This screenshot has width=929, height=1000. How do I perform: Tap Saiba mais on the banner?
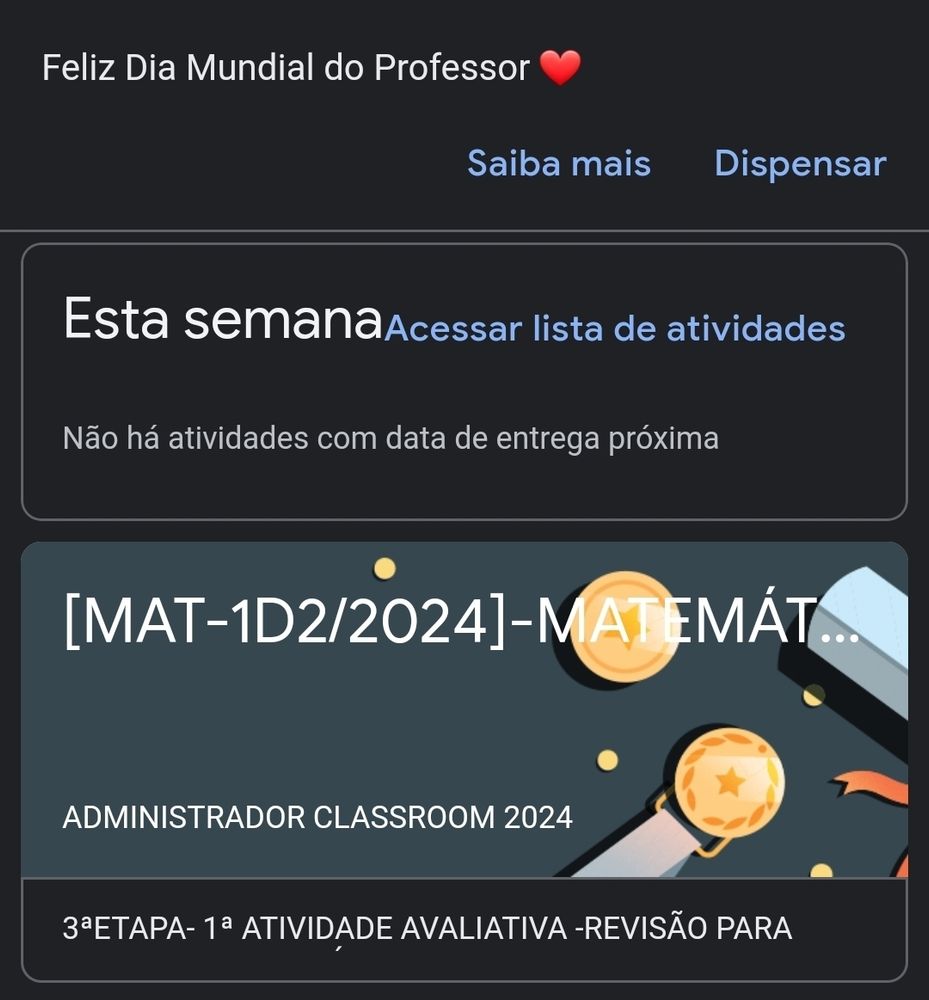point(559,163)
